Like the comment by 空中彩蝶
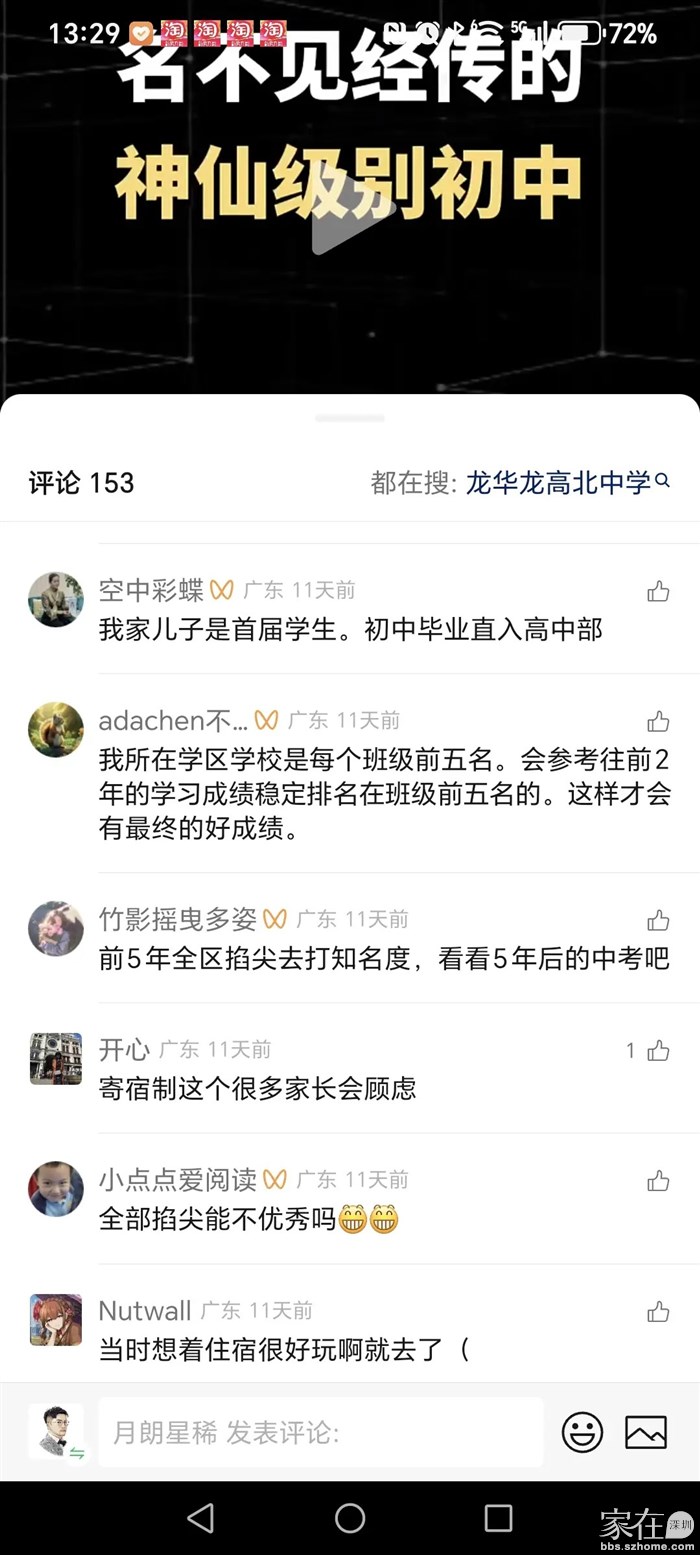Screen dimensions: 700x1555 point(658,592)
